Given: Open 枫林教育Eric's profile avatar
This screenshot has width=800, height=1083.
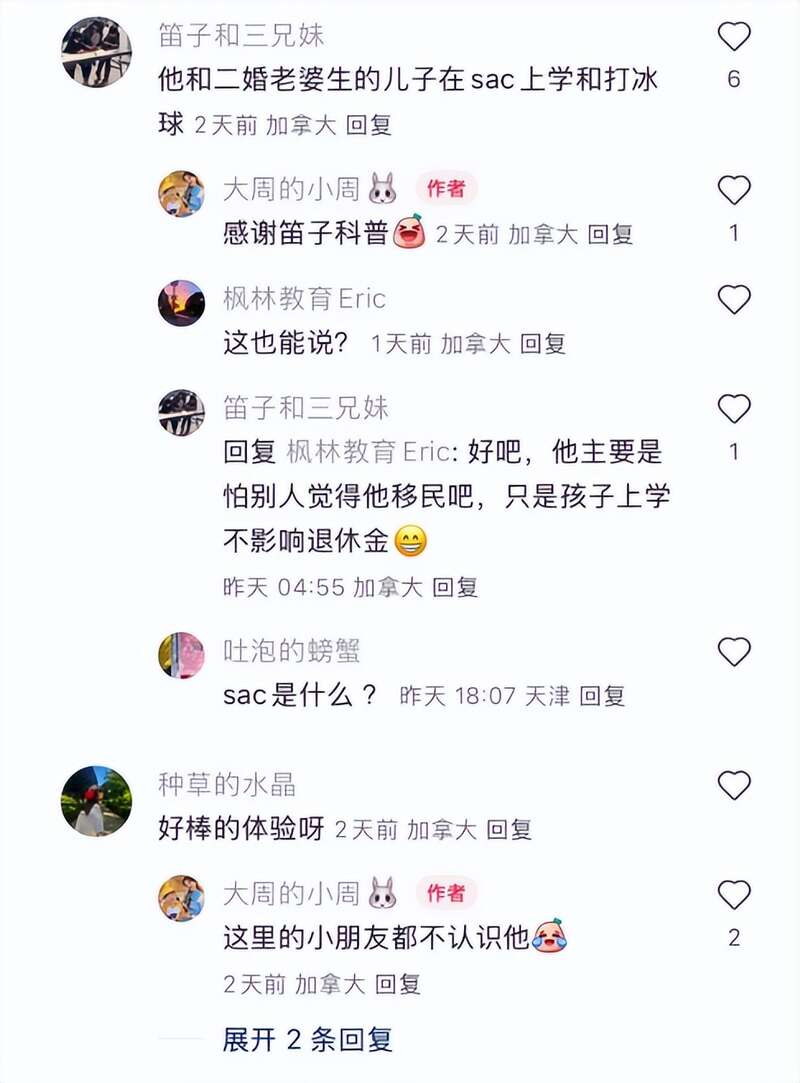Looking at the screenshot, I should click(181, 302).
